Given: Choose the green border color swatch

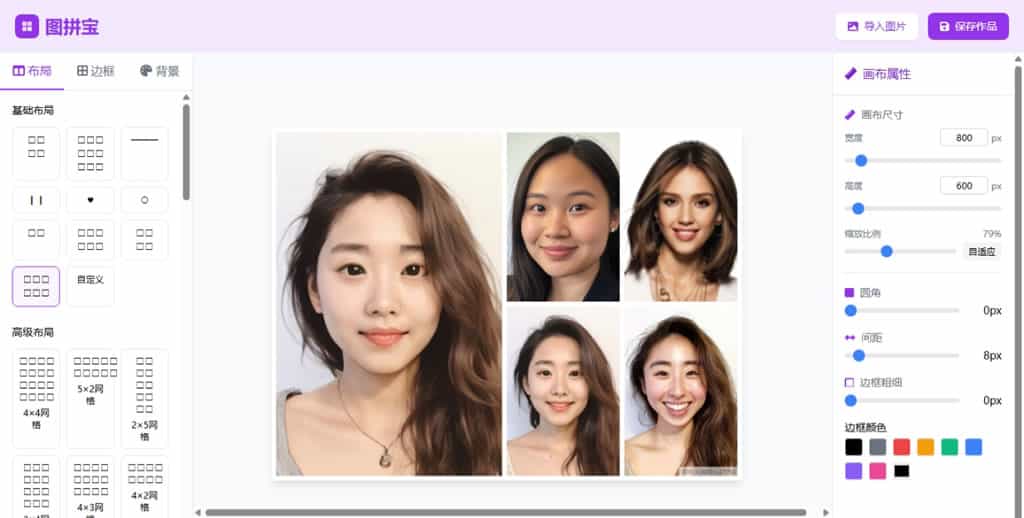Looking at the screenshot, I should pyautogui.click(x=950, y=447).
